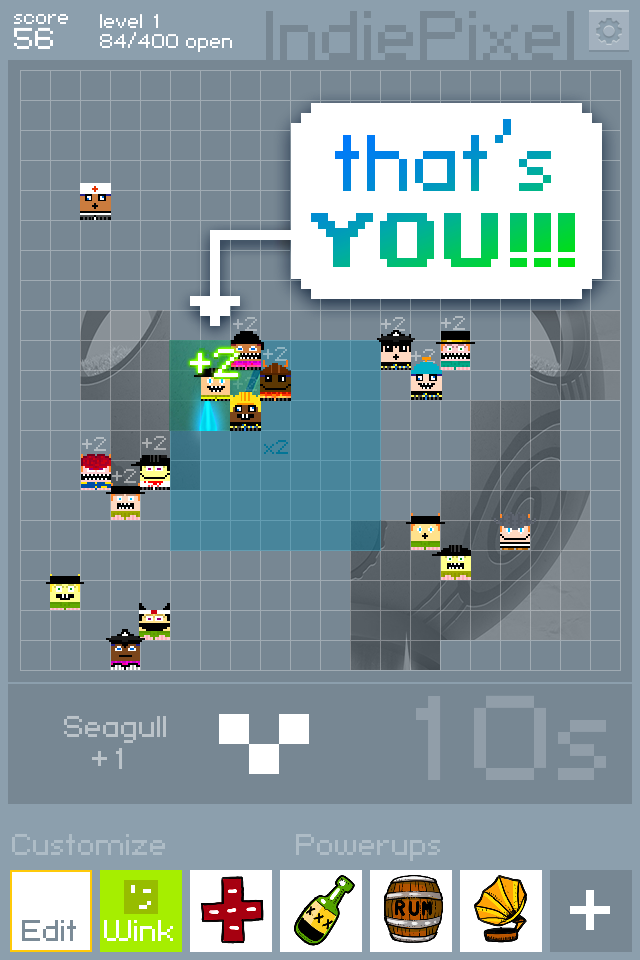This screenshot has width=640, height=960.
Task: Use the red cross medic powerup
Action: click(x=231, y=910)
